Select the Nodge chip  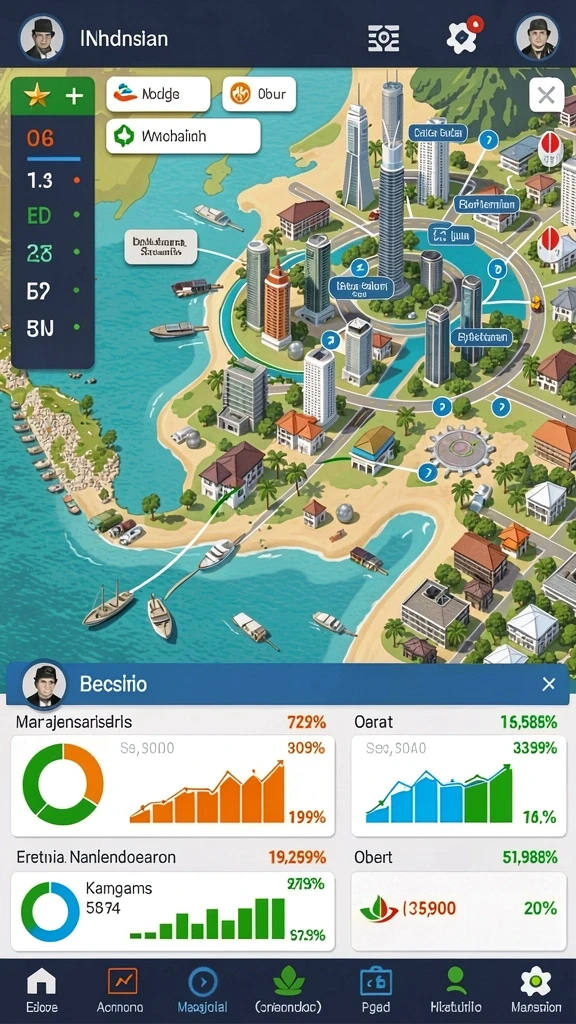[158, 94]
